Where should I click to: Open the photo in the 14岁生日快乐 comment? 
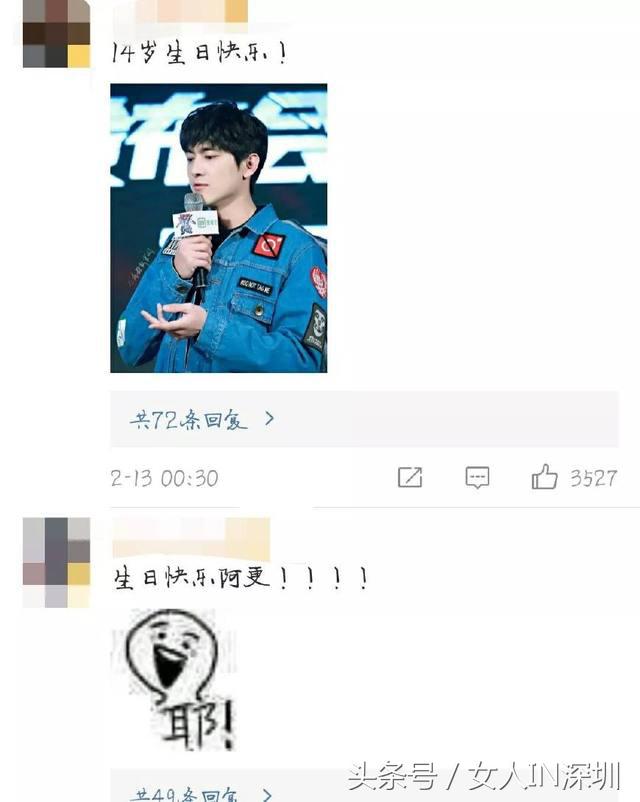click(218, 228)
